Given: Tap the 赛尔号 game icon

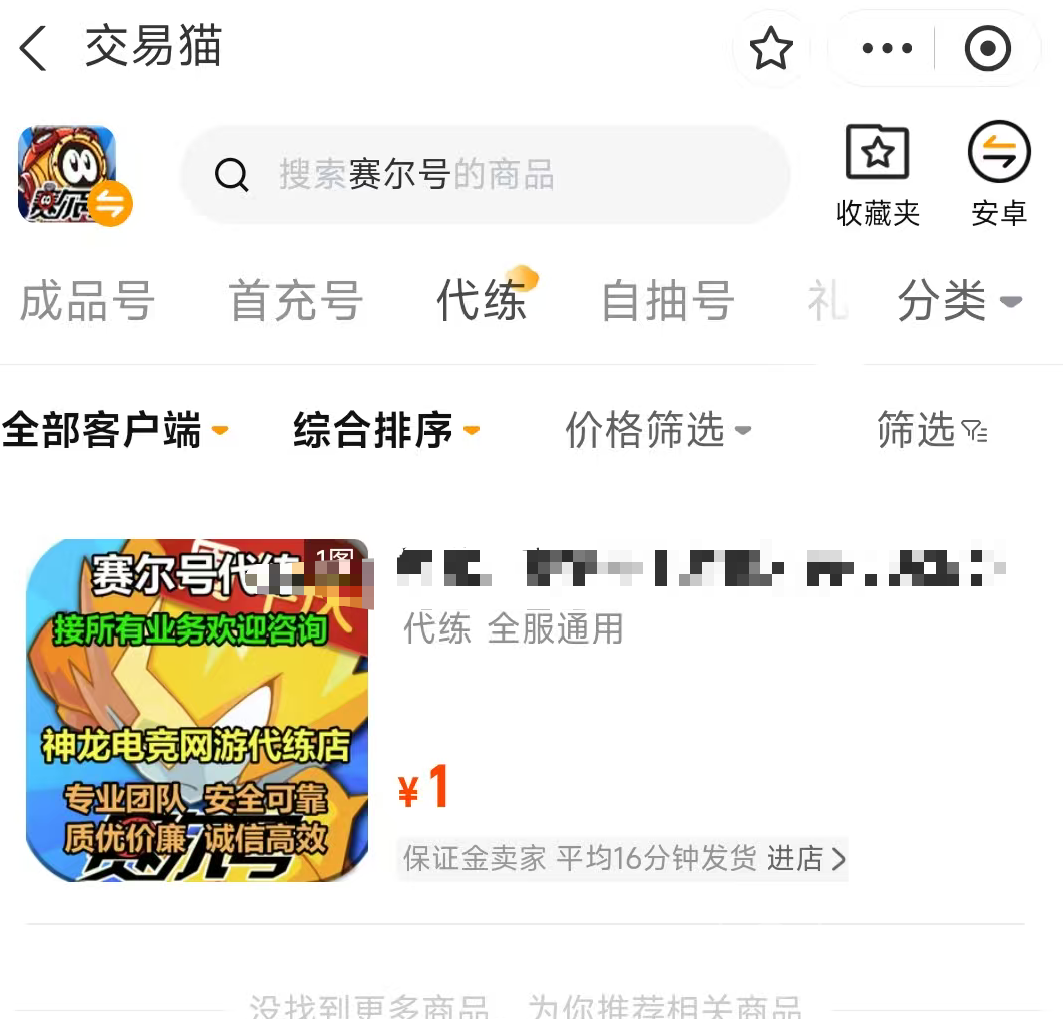Looking at the screenshot, I should [68, 174].
